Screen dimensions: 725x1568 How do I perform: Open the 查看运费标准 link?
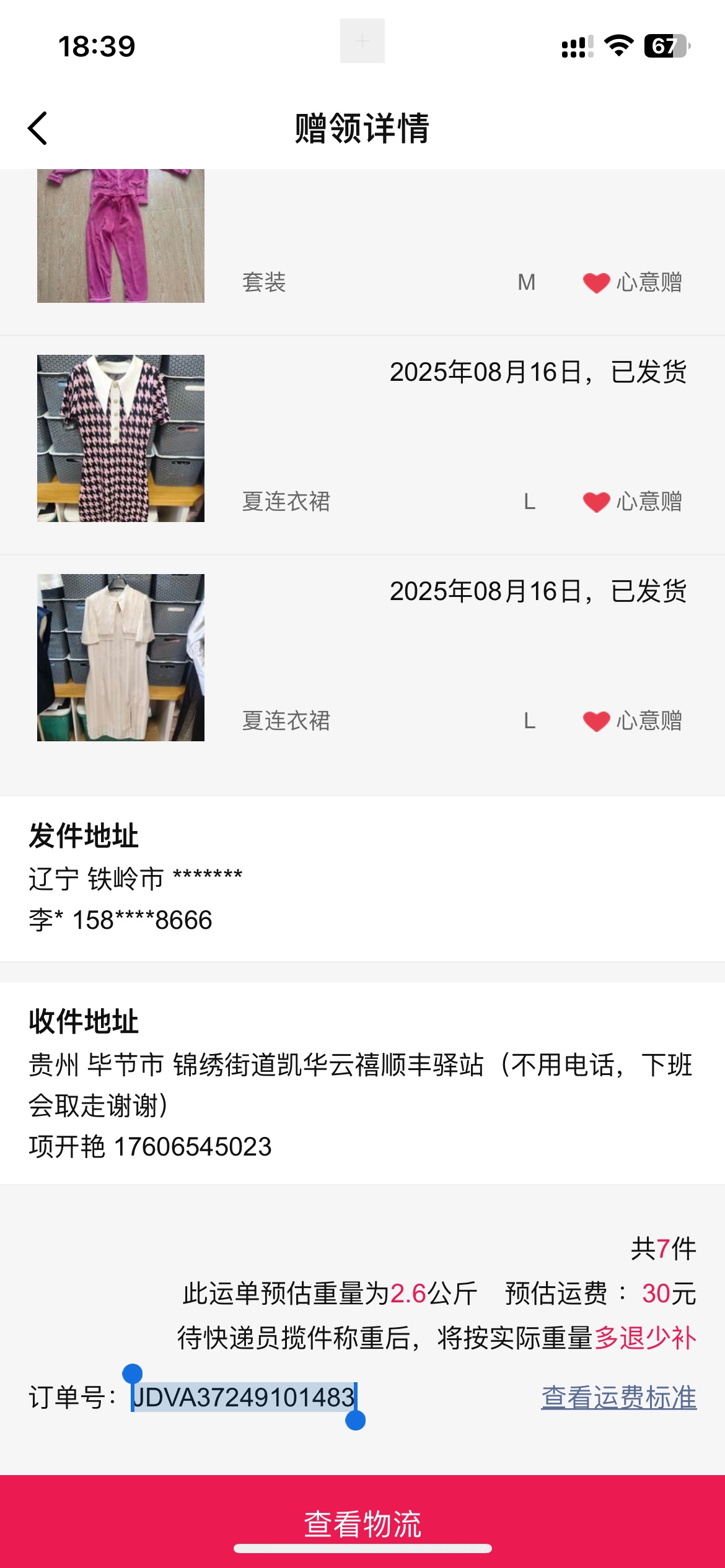(619, 1398)
